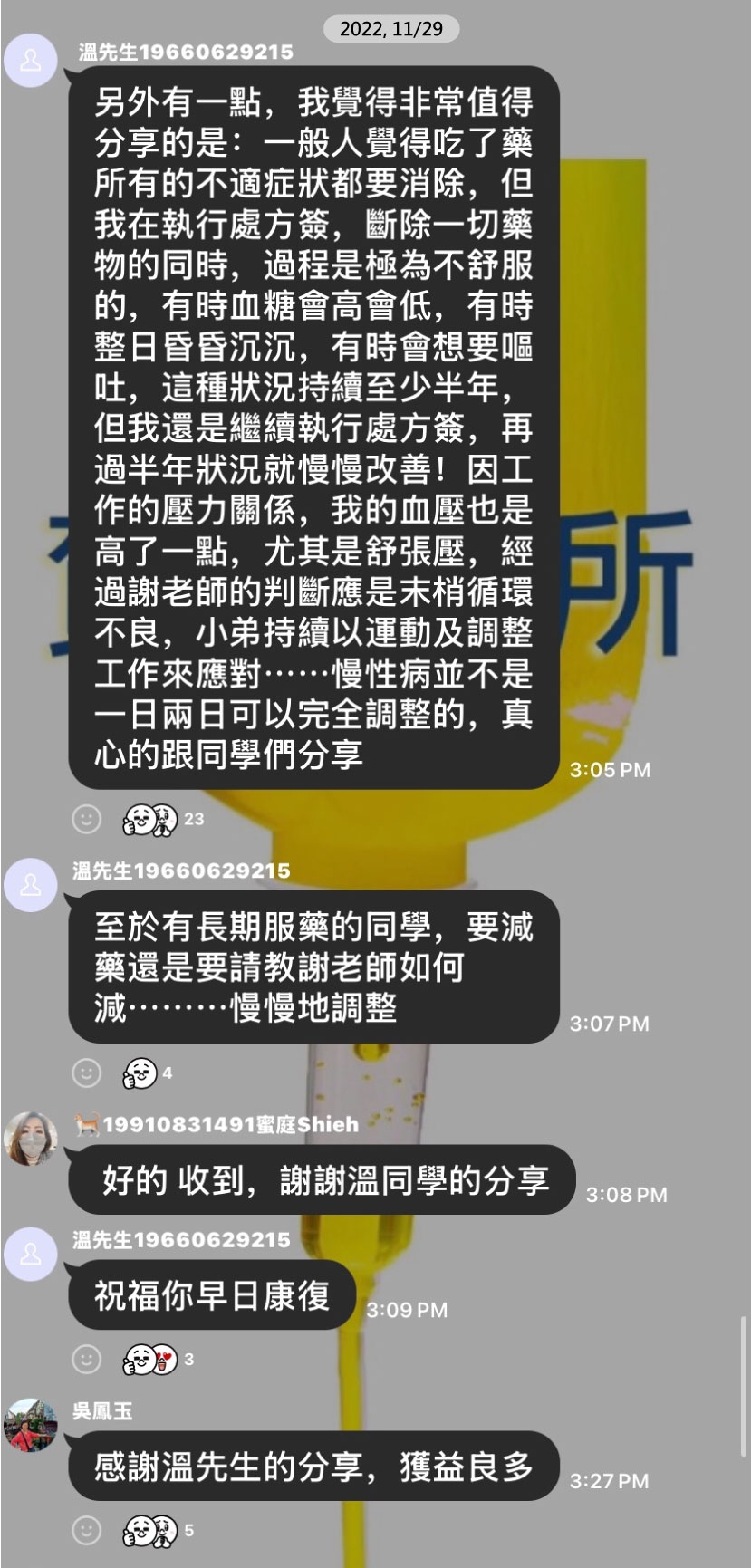Add reaction to 吳鳳玉's message
The height and width of the screenshot is (1568, 751).
[86, 1530]
